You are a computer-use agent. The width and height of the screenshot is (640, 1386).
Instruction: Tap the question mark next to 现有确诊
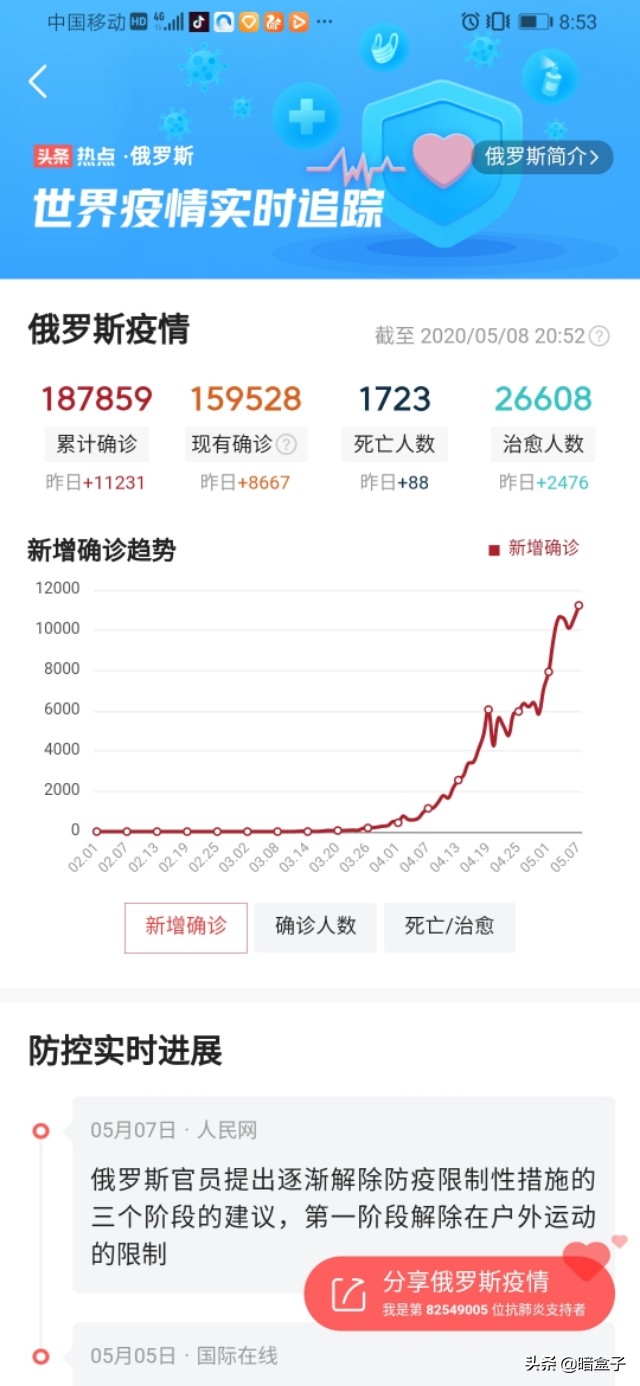286,444
